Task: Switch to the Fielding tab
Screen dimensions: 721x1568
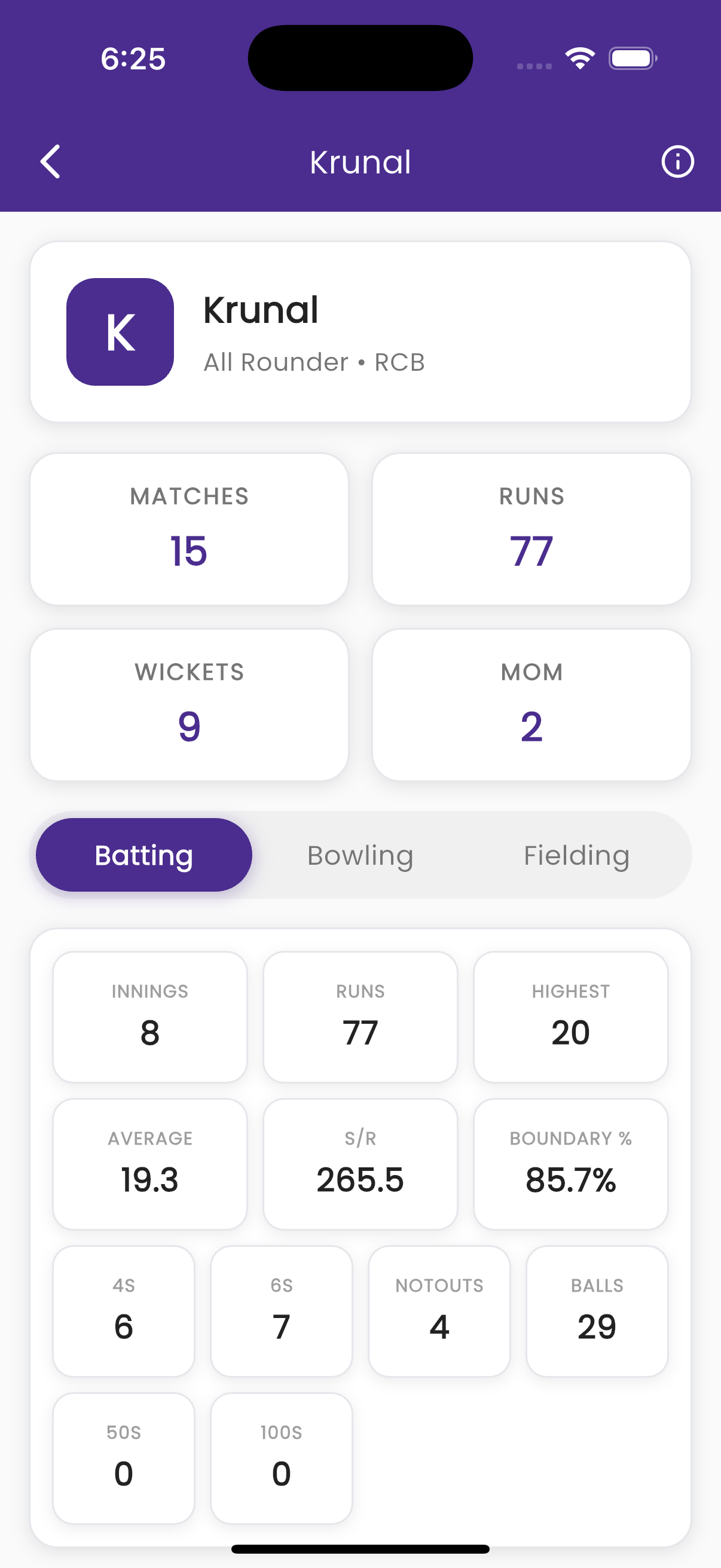Action: click(x=576, y=855)
